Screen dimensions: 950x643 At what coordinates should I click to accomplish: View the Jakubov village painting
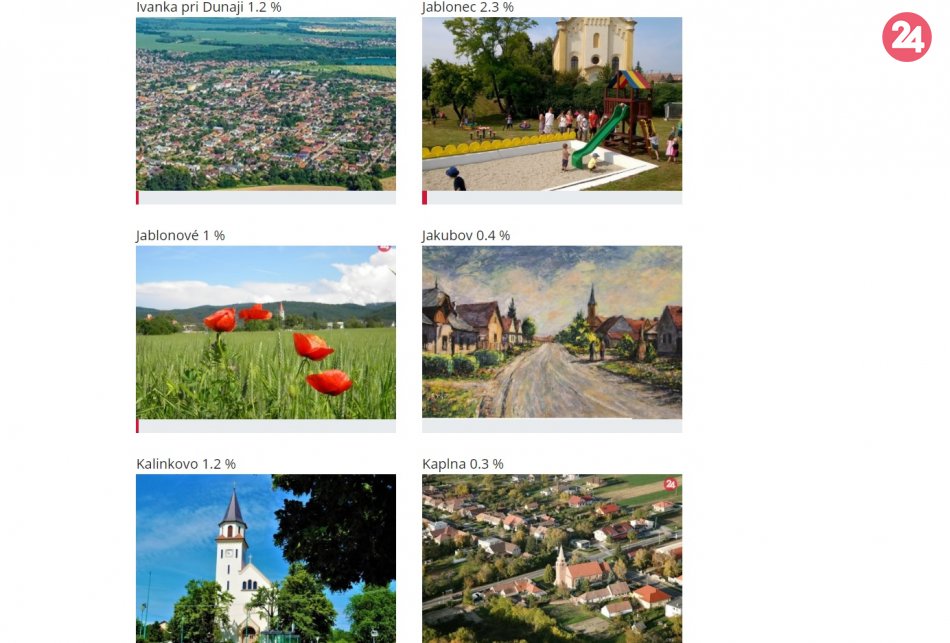[x=551, y=332]
